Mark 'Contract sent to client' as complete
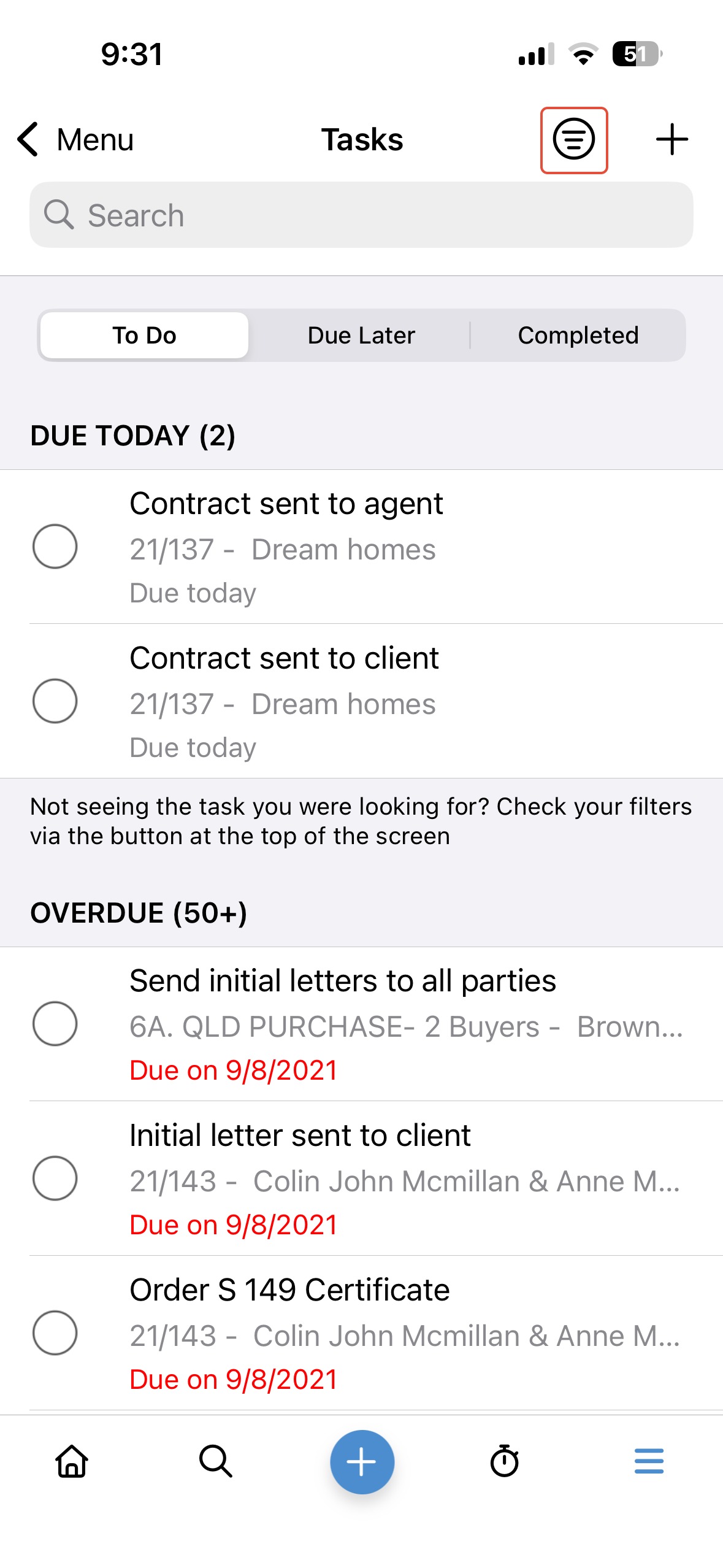 [x=55, y=701]
